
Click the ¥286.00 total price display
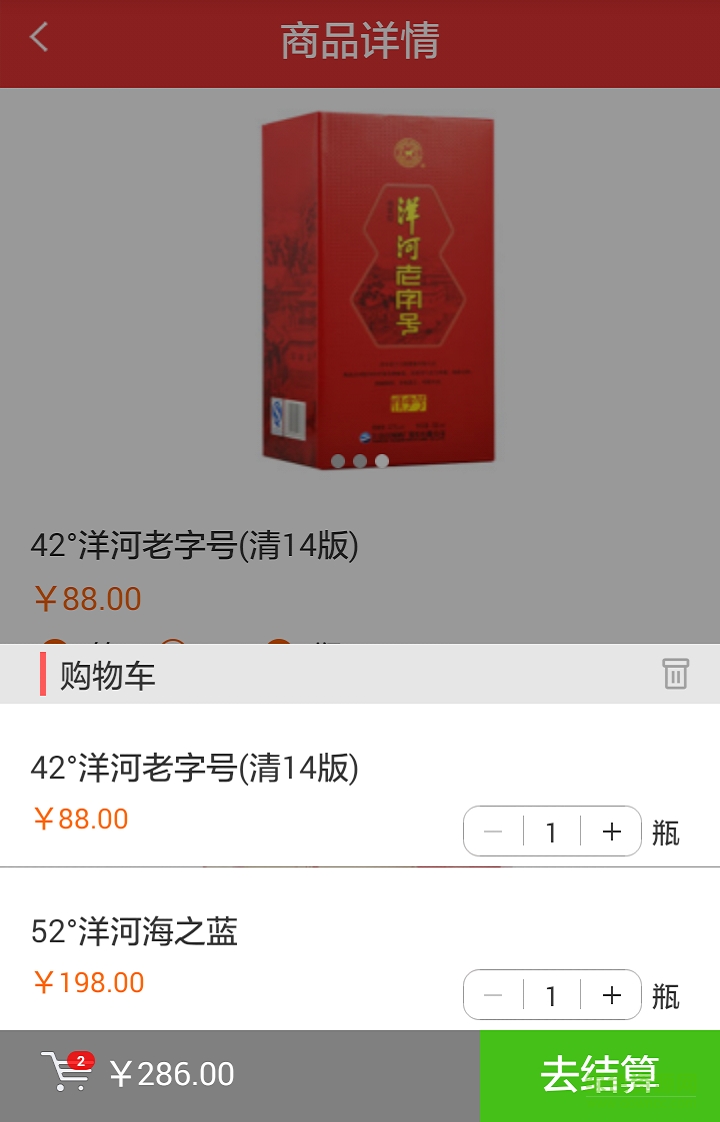(x=172, y=1072)
